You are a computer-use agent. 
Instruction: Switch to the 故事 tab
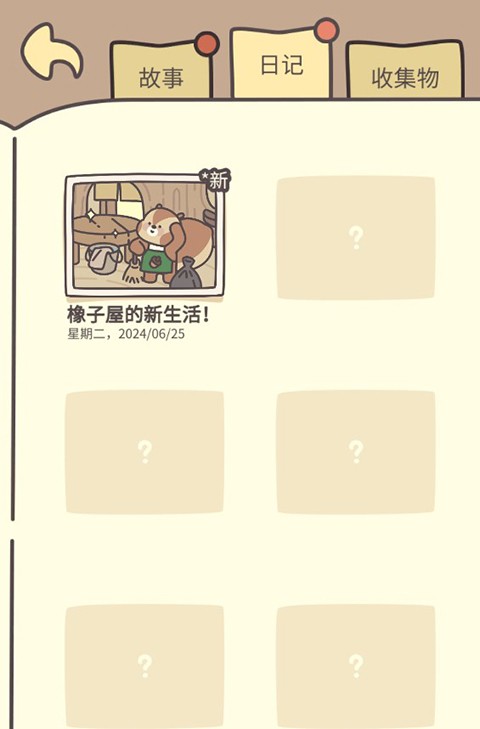coord(161,70)
